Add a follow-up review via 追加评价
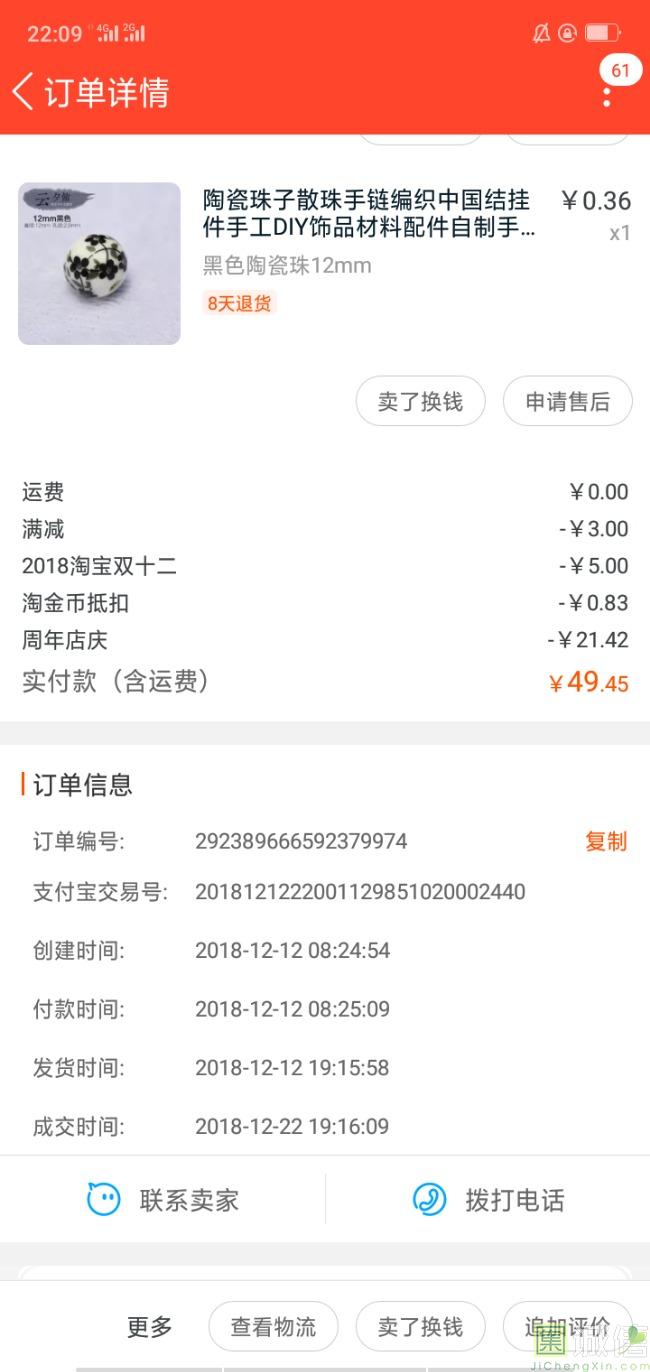The image size is (650, 1372). 567,1327
